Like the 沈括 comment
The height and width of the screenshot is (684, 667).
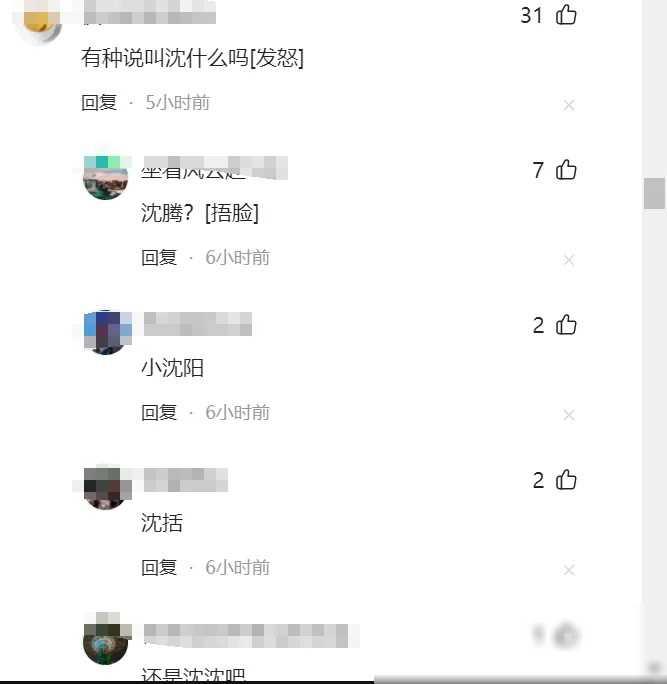566,480
